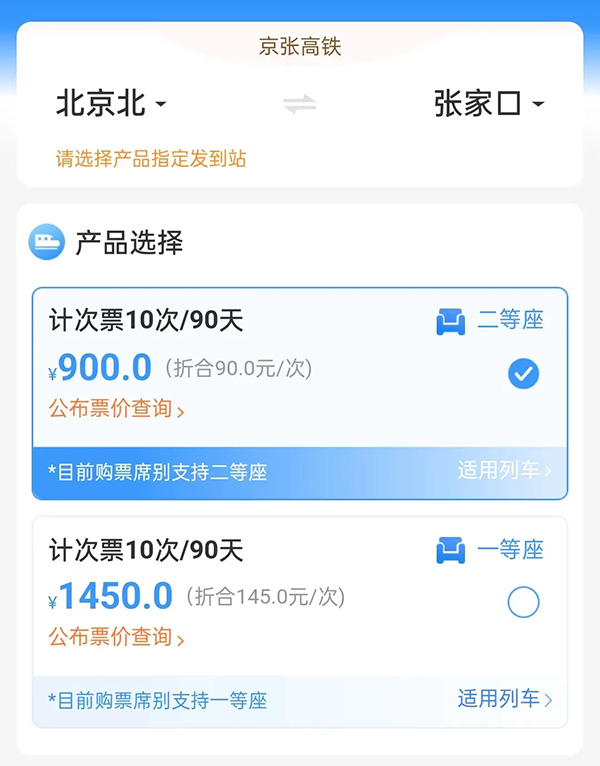Image resolution: width=600 pixels, height=766 pixels.
Task: Open the 北京北 departure station dropdown
Action: click(x=111, y=104)
